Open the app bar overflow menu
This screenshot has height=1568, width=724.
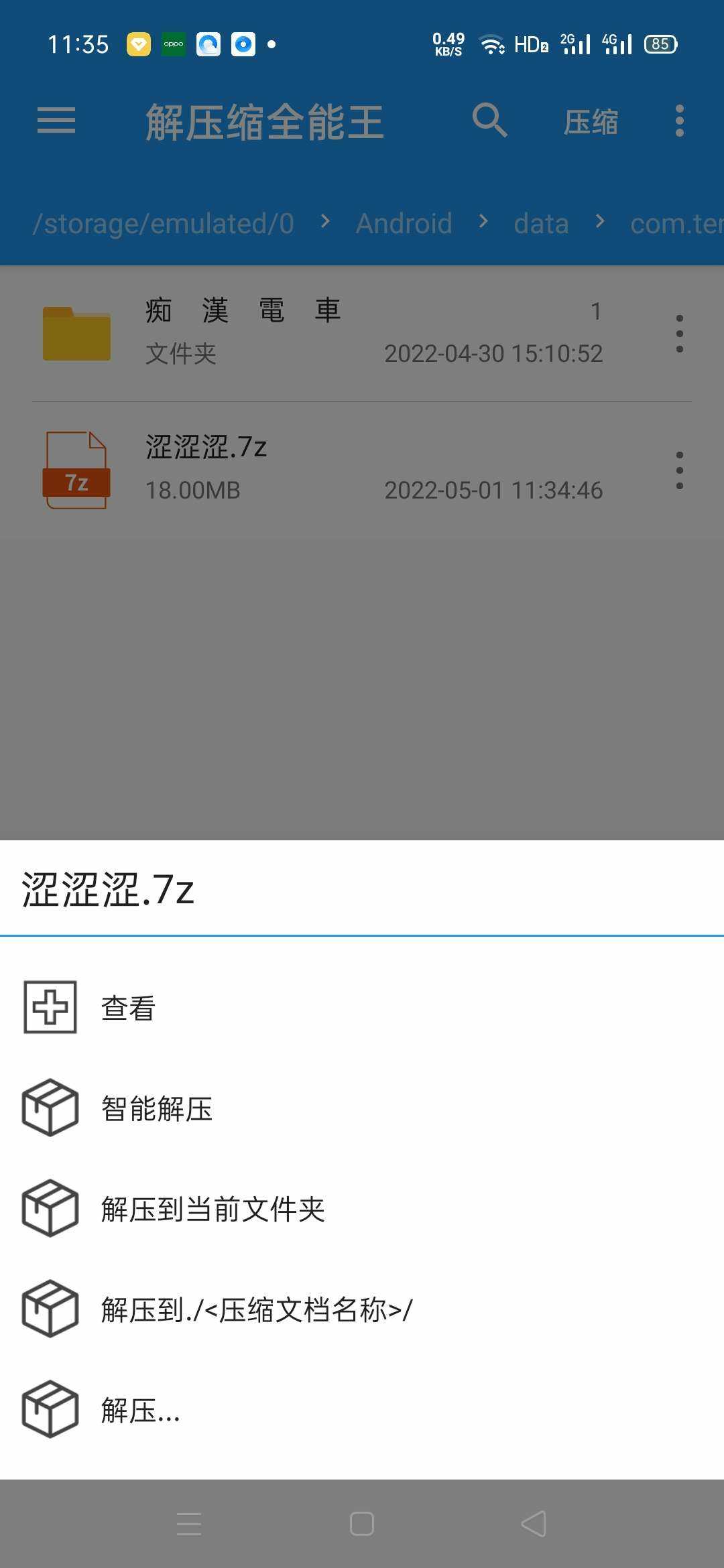coord(679,121)
